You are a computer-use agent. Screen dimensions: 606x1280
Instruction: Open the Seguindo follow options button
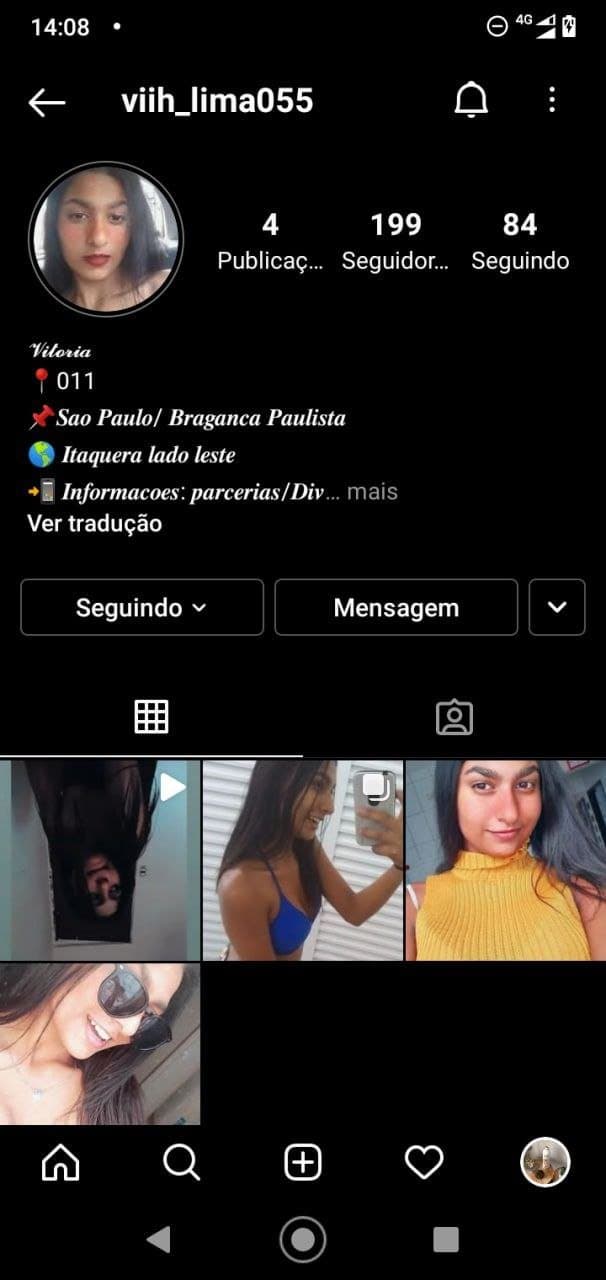tap(141, 607)
